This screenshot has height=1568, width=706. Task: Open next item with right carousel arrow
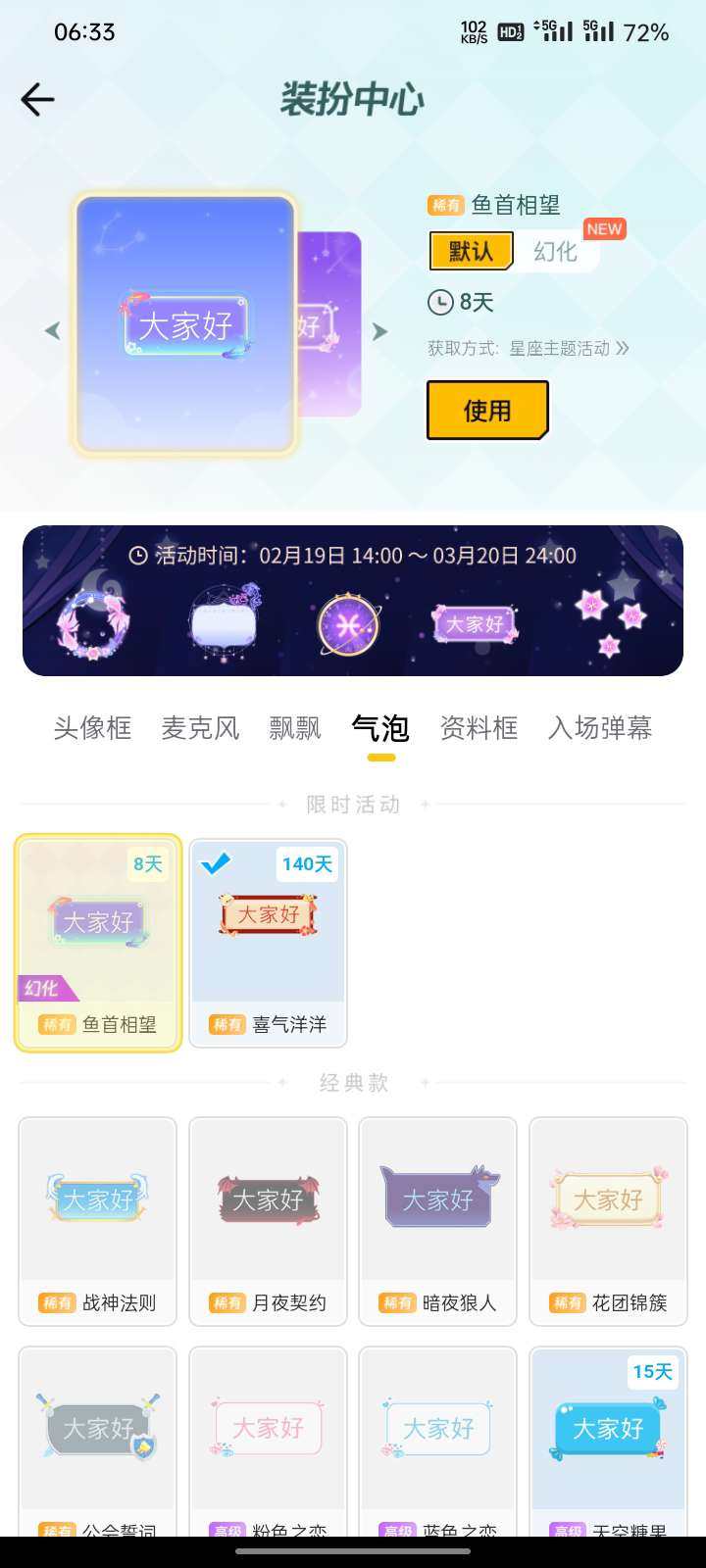(x=380, y=330)
